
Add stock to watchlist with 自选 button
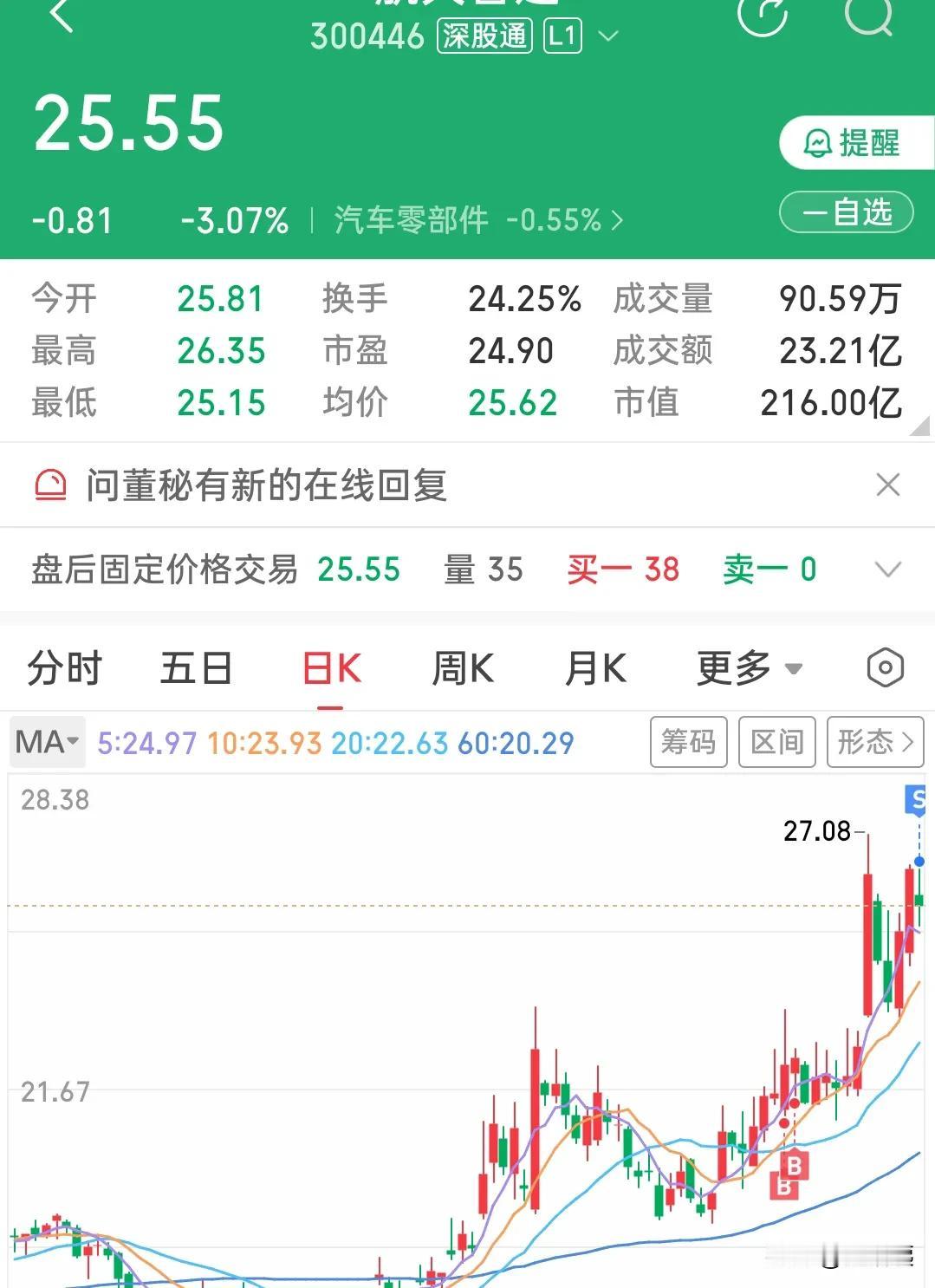(x=845, y=213)
